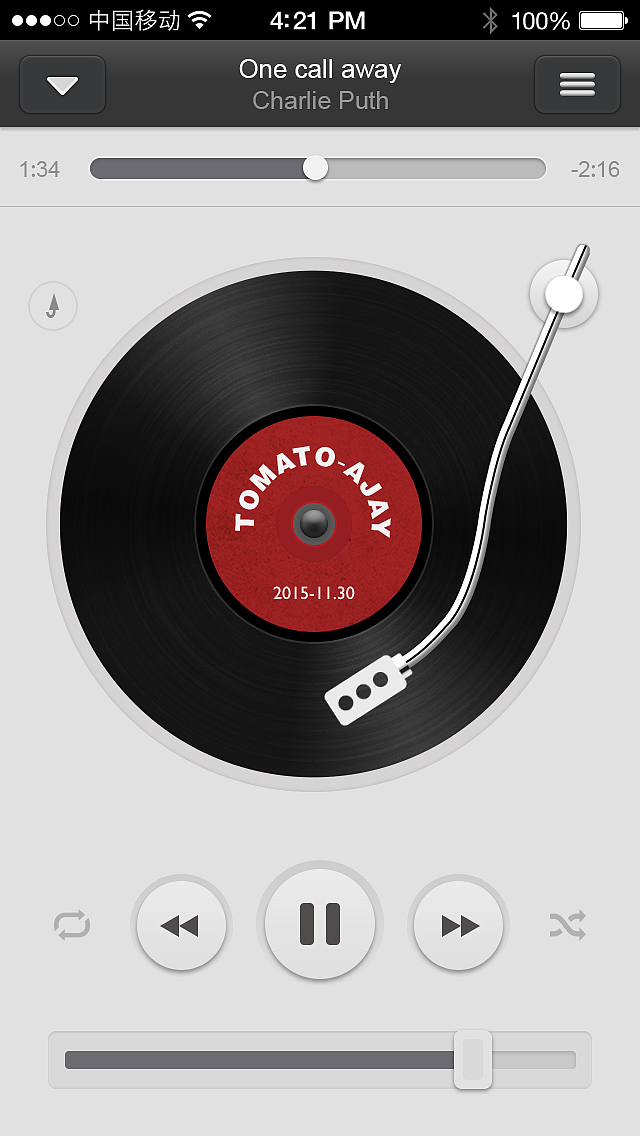This screenshot has height=1136, width=640.
Task: Tap the small round icon beside the vinyl record
Action: (x=53, y=306)
